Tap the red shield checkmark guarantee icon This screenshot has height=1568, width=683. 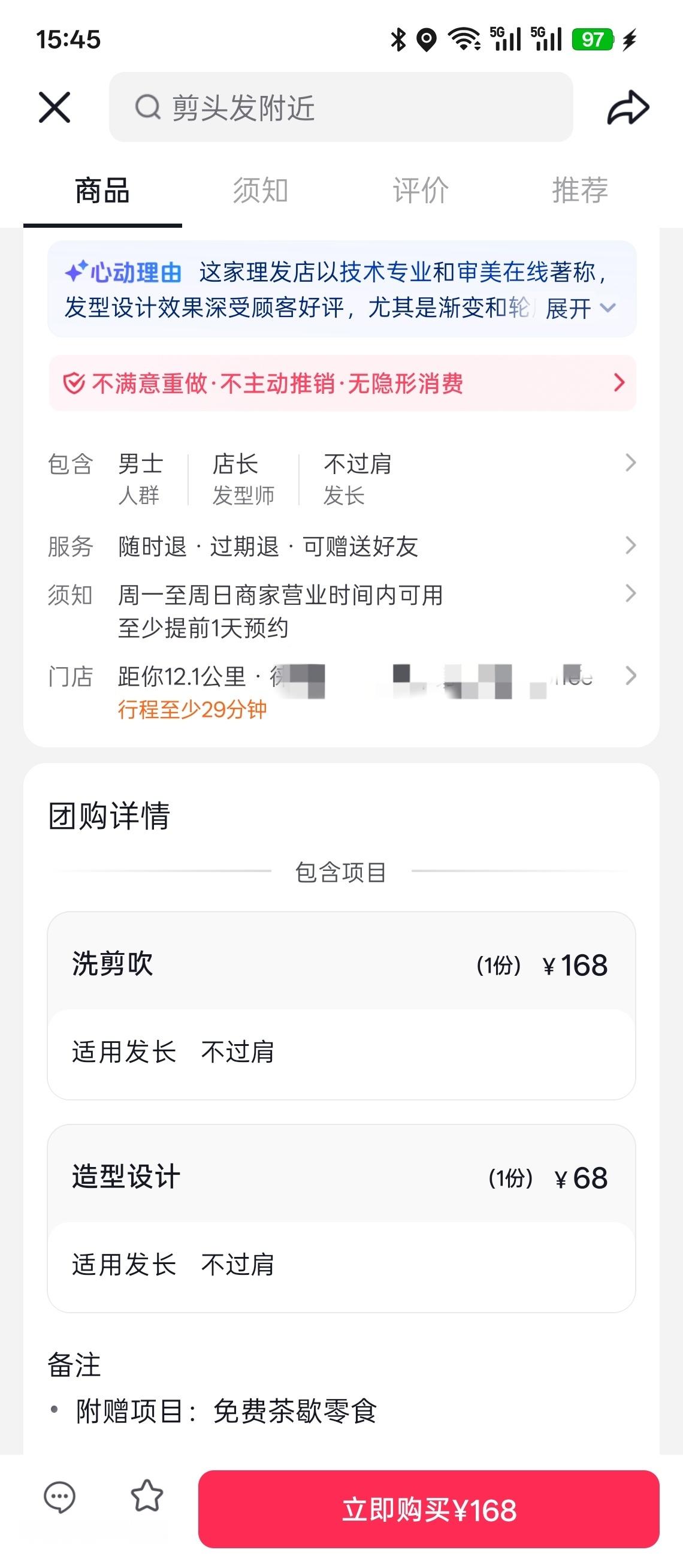[x=74, y=383]
